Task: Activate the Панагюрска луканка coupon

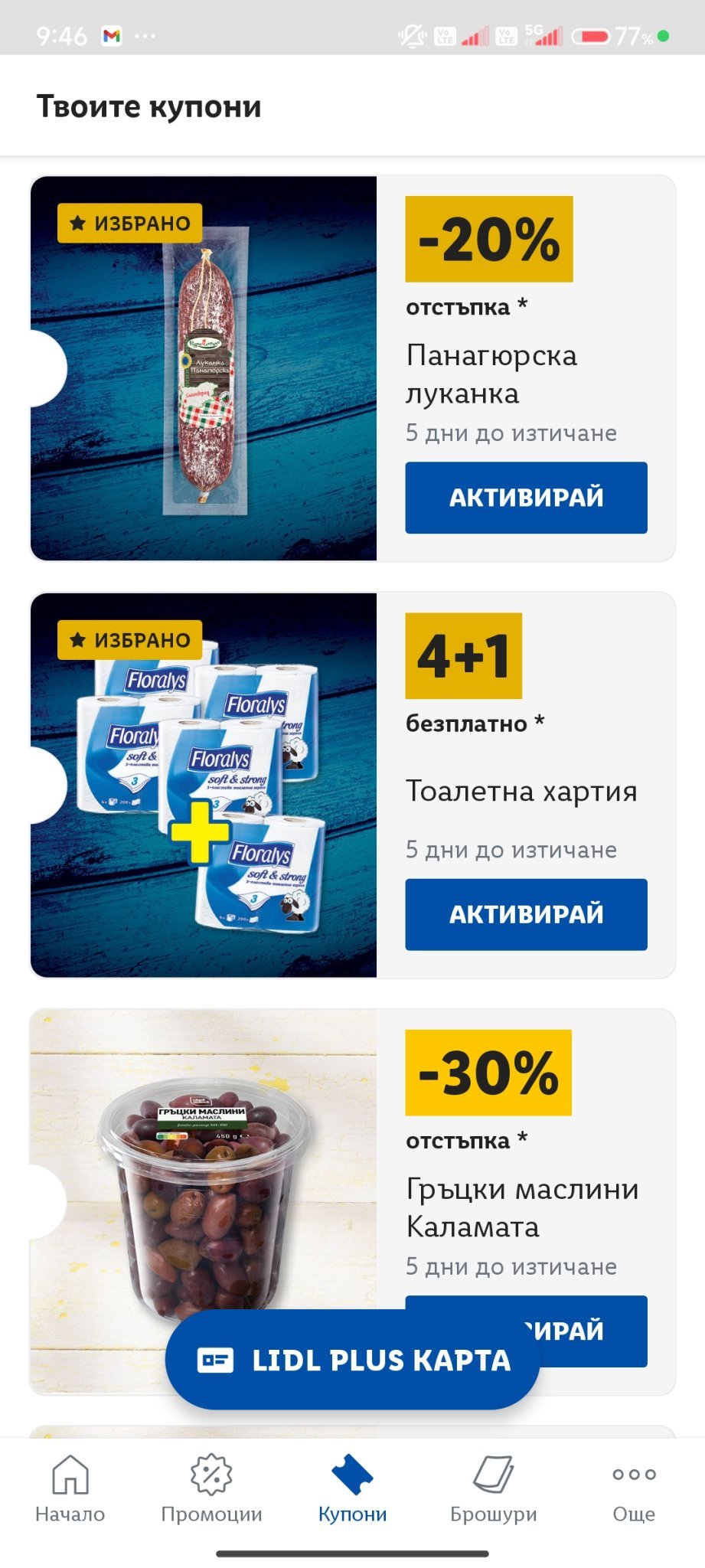Action: point(526,498)
